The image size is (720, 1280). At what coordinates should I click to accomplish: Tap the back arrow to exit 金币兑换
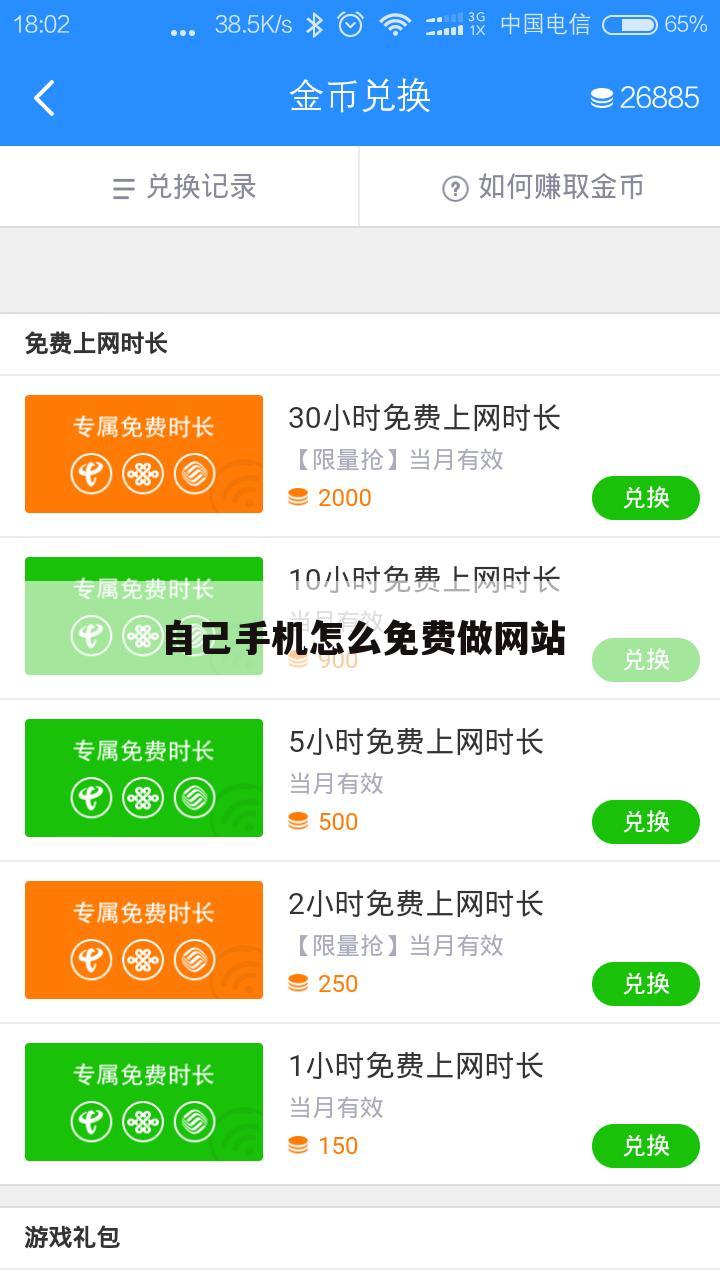point(42,97)
